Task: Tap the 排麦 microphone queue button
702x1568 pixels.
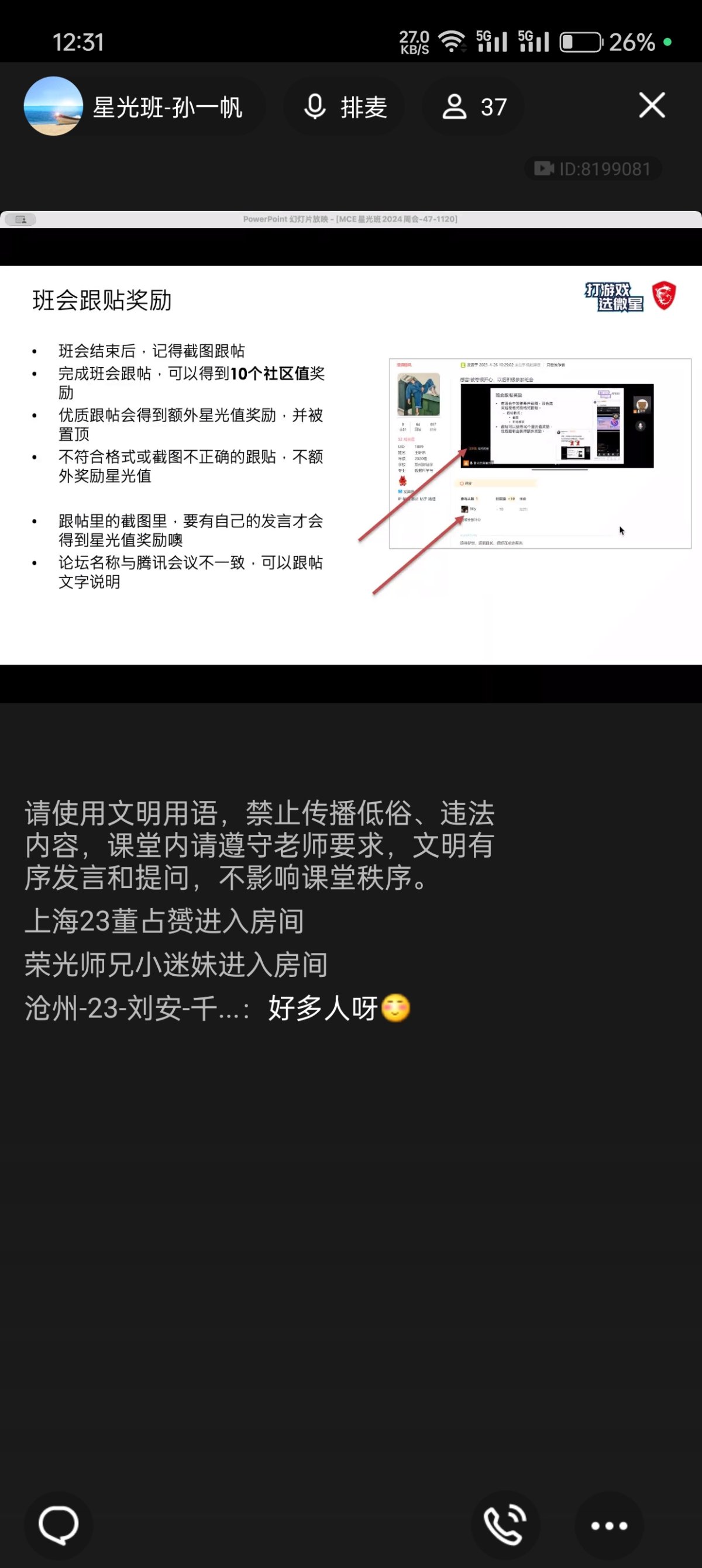Action: (345, 107)
